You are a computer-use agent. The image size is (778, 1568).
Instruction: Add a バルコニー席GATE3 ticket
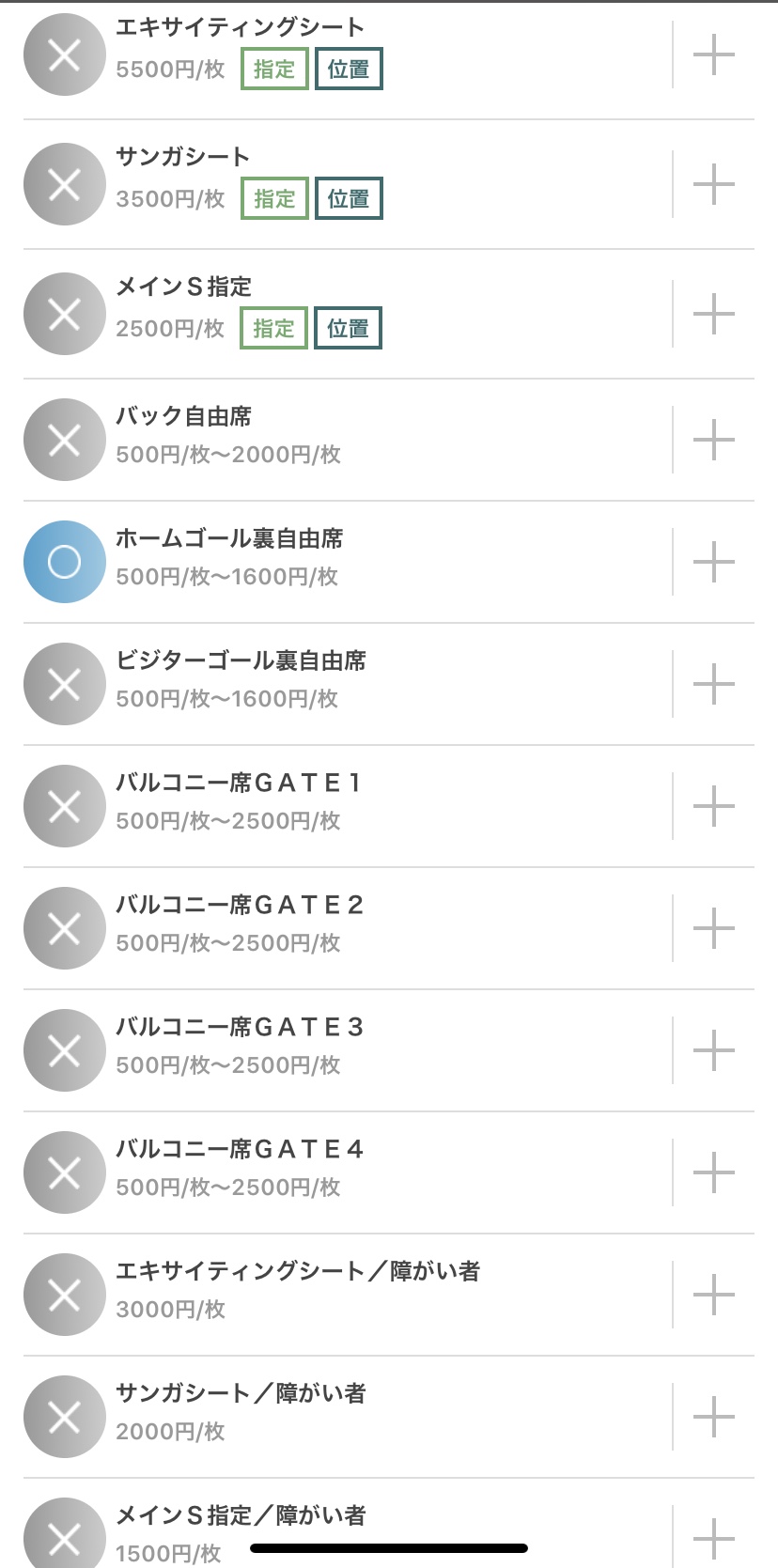[x=713, y=1050]
